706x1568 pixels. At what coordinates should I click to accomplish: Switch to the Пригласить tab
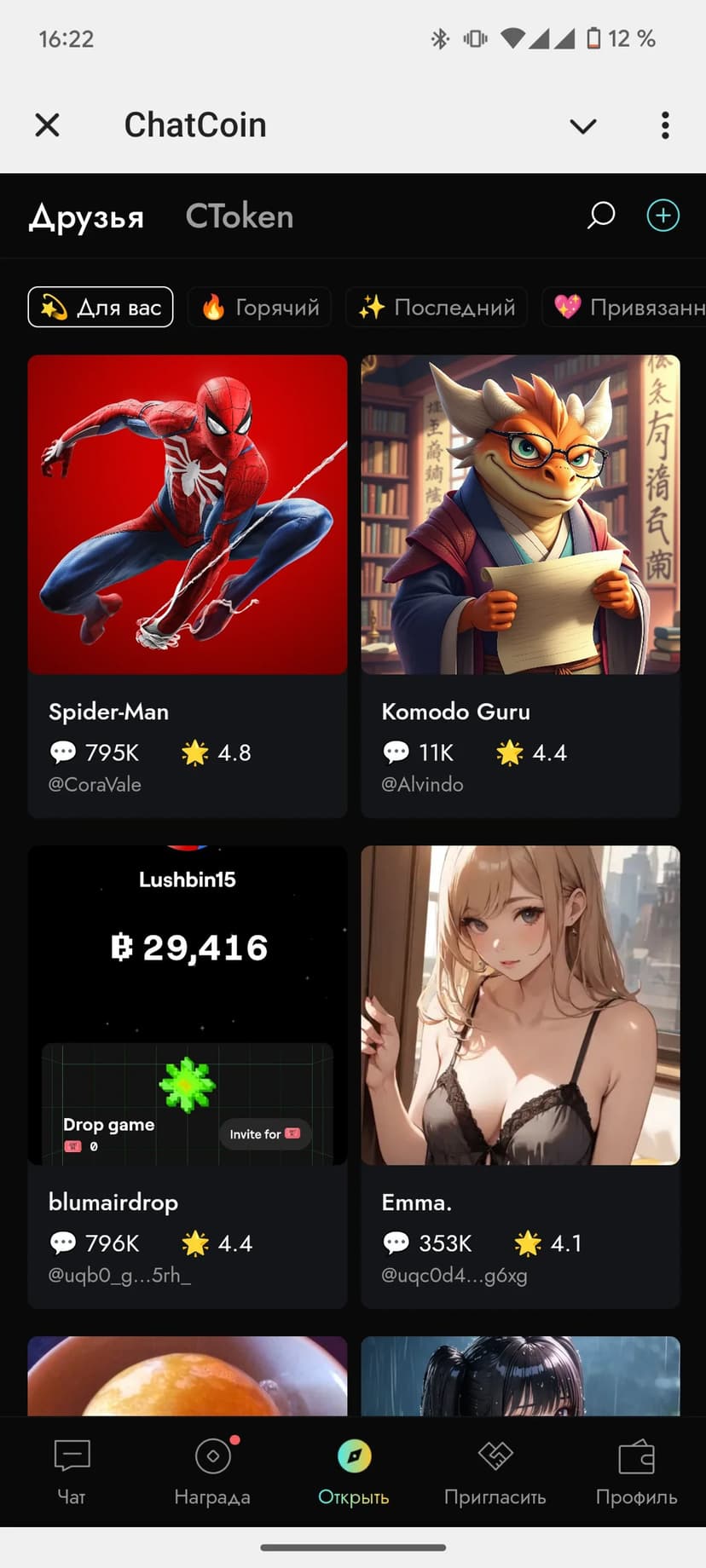click(495, 1471)
